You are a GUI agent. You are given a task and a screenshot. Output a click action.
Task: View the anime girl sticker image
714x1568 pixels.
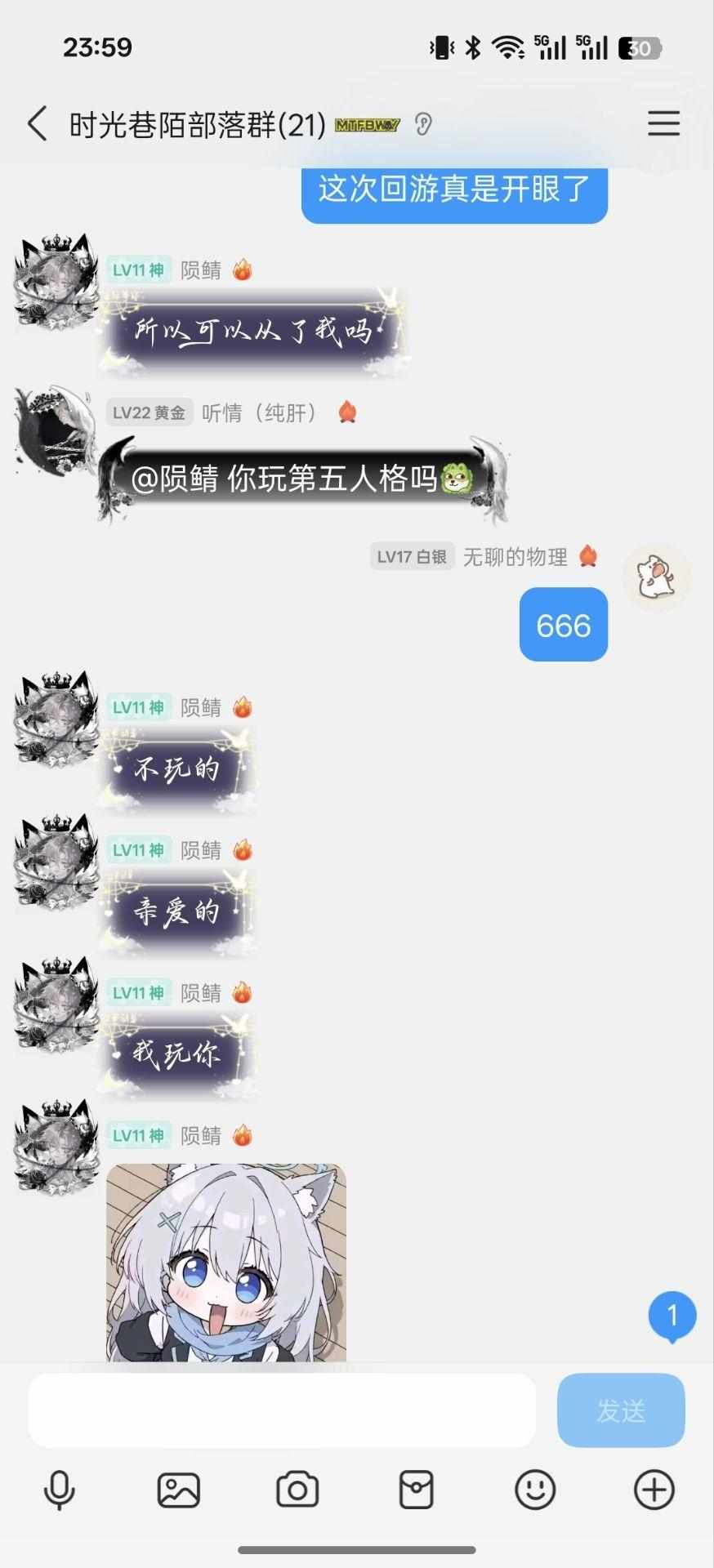(226, 1262)
